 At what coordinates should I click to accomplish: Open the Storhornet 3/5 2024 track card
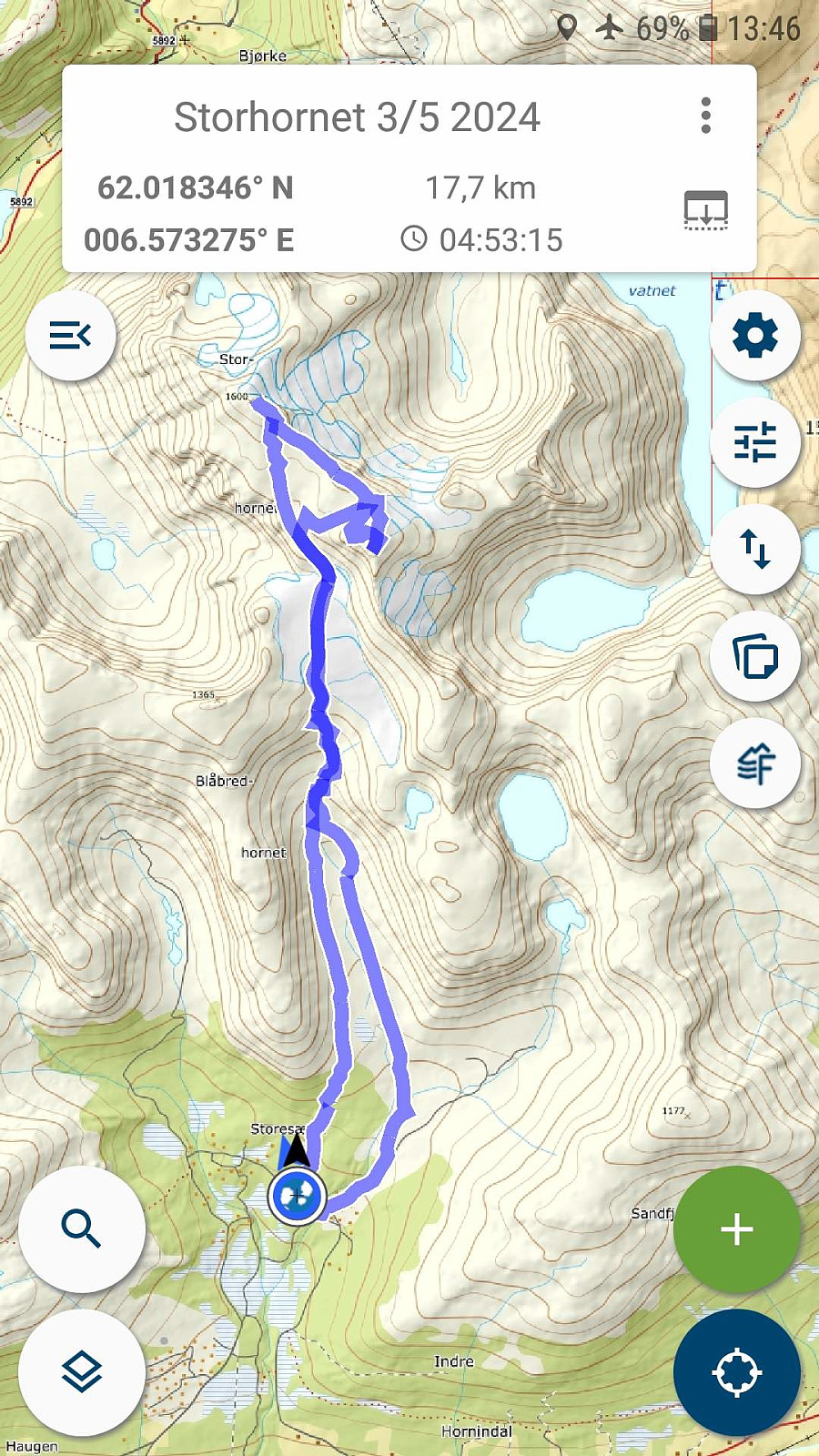(409, 168)
